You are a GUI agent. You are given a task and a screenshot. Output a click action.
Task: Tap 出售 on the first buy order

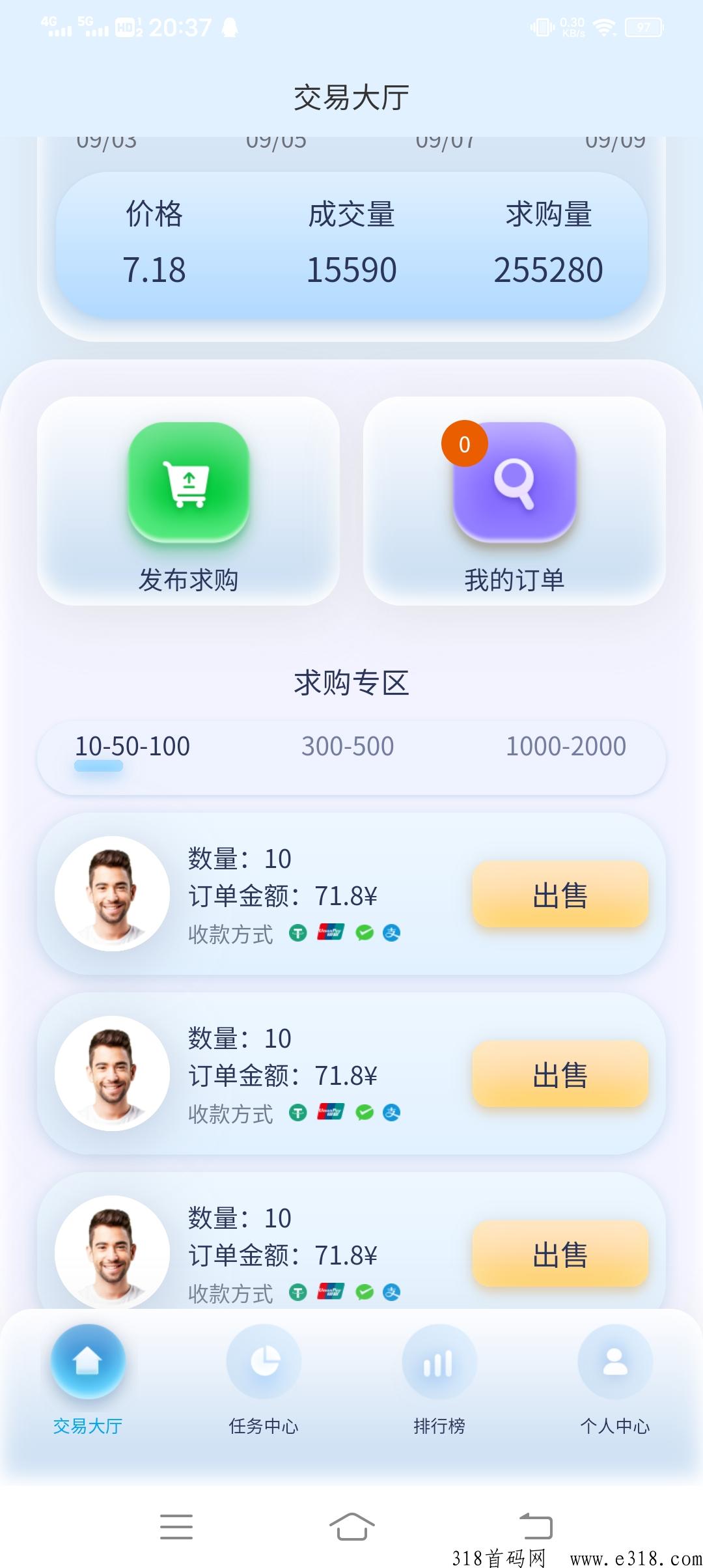click(560, 895)
